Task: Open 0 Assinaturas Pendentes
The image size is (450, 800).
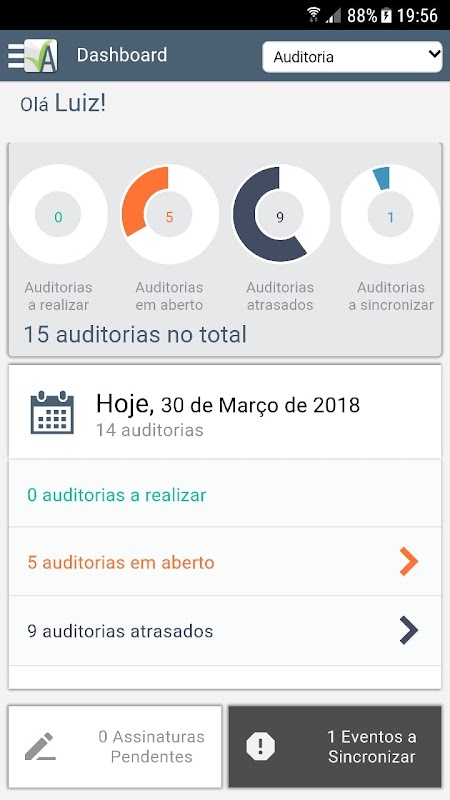Action: pyautogui.click(x=115, y=746)
